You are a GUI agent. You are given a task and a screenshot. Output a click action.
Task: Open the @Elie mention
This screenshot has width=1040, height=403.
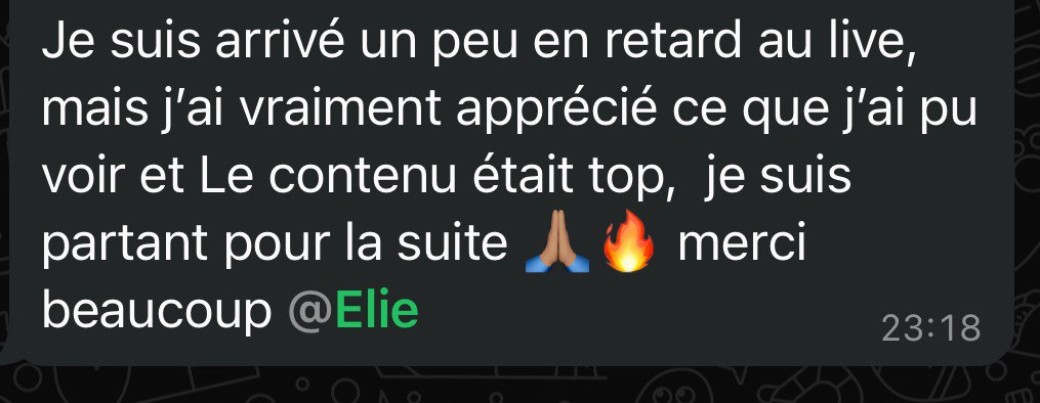pos(353,313)
